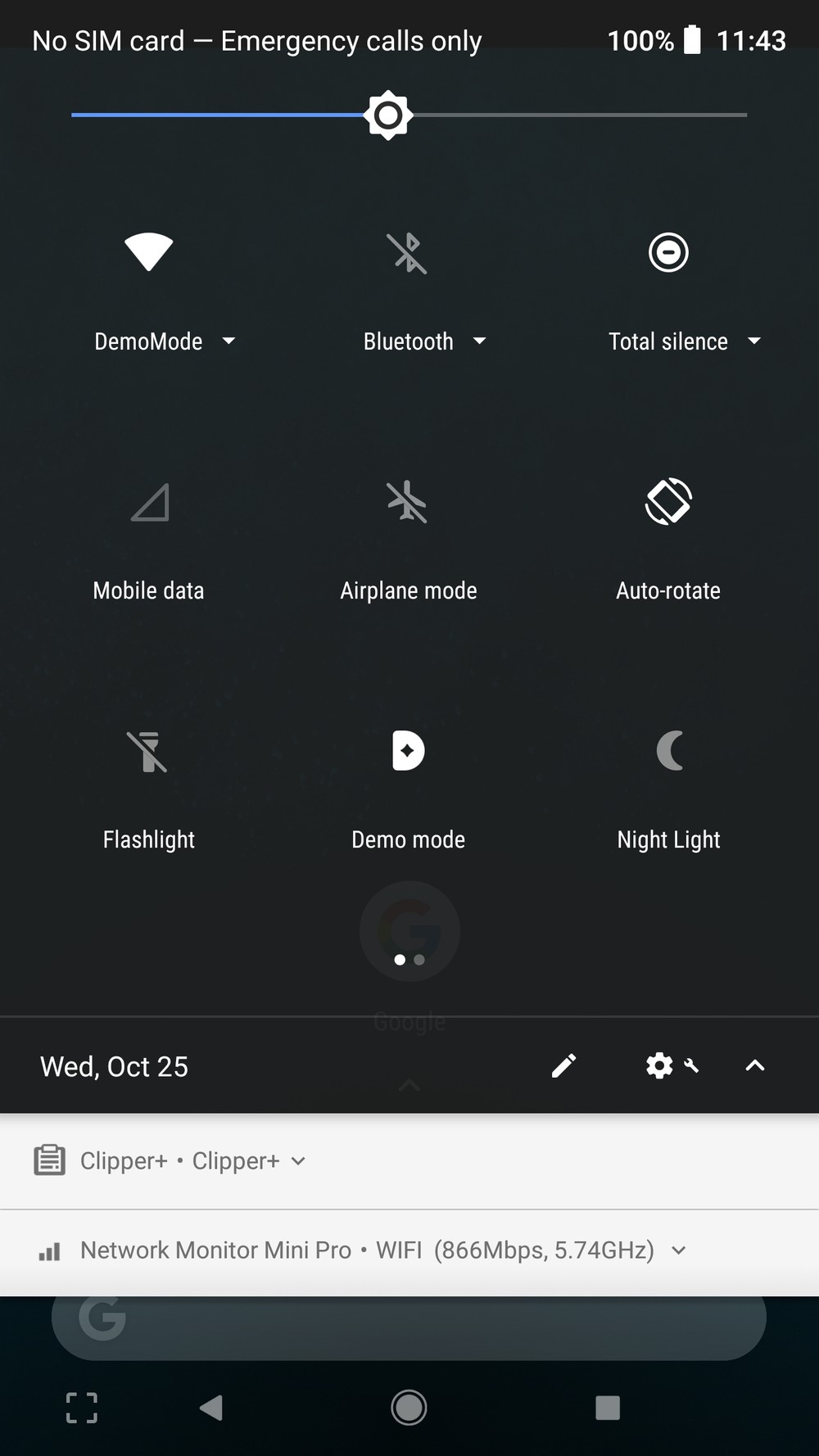Toggle the Auto-rotate tile
The height and width of the screenshot is (1456, 819).
coord(668,502)
